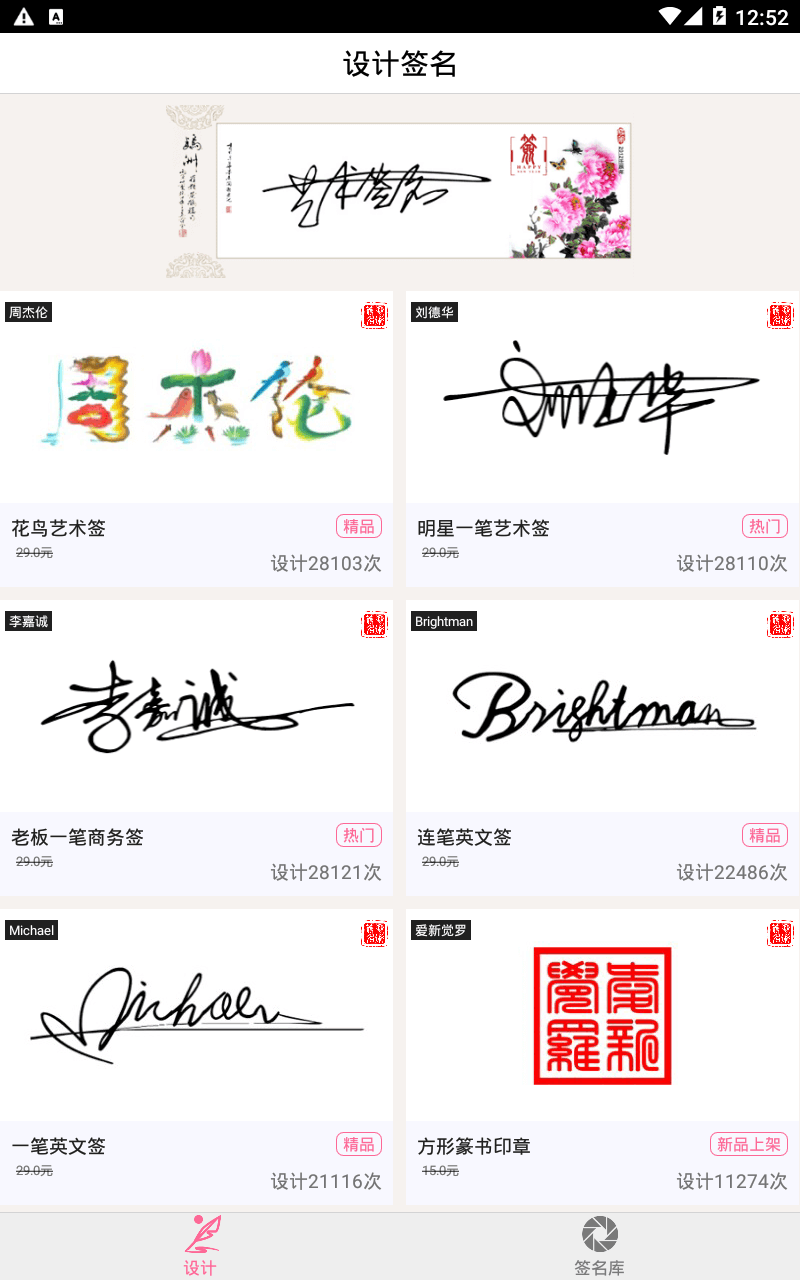The height and width of the screenshot is (1280, 800).
Task: Switch to the 设计 tab
Action: pyautogui.click(x=200, y=1246)
